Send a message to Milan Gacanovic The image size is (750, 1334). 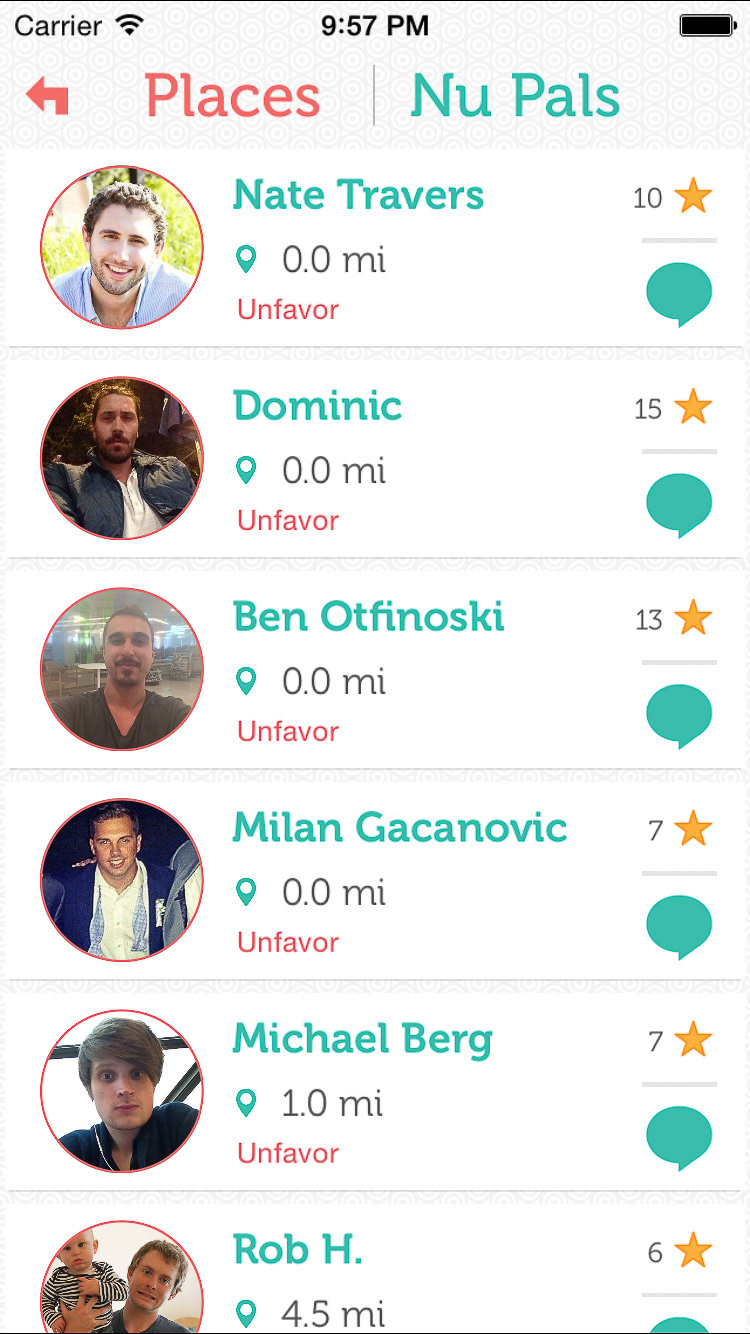click(679, 927)
